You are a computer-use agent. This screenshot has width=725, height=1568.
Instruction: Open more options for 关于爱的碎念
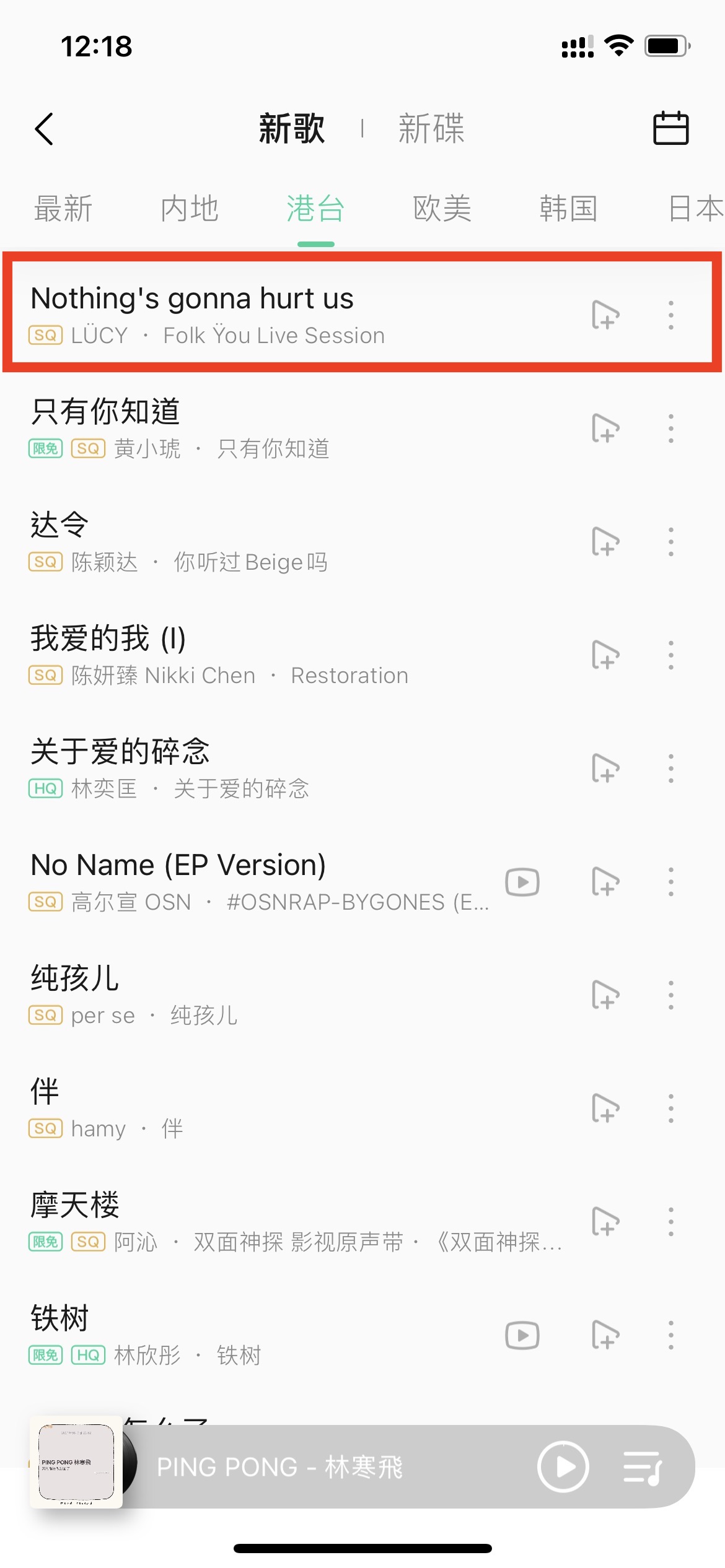pyautogui.click(x=670, y=769)
